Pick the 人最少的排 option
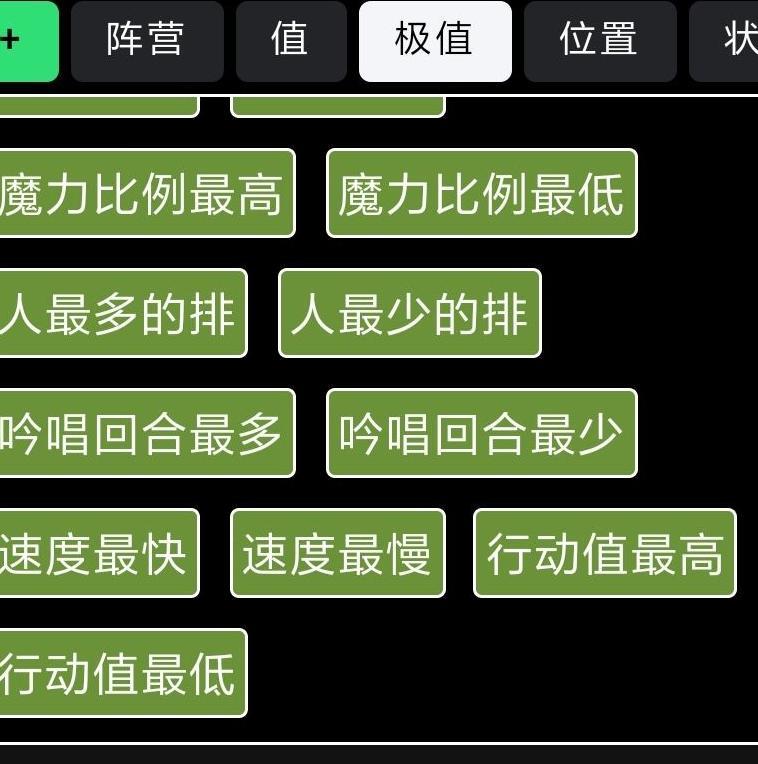The image size is (758, 764). click(x=409, y=313)
